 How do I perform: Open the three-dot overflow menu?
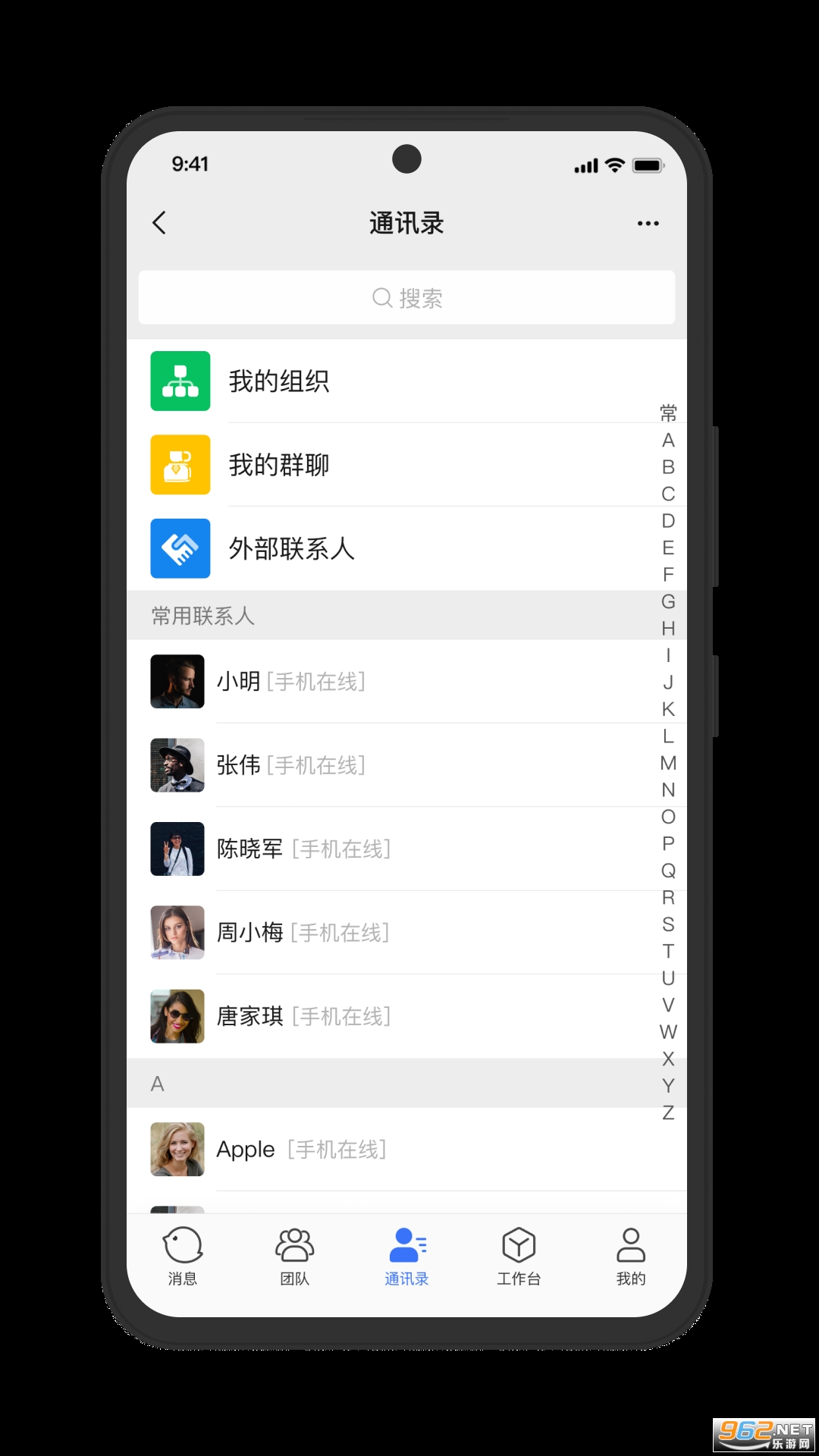tap(648, 223)
